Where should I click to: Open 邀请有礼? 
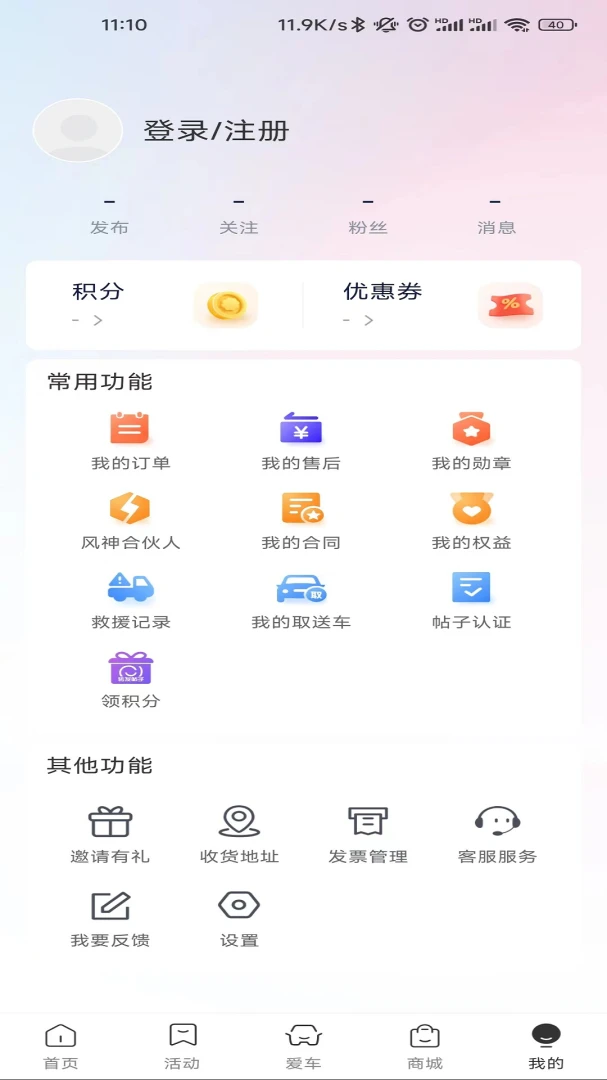[x=110, y=834]
